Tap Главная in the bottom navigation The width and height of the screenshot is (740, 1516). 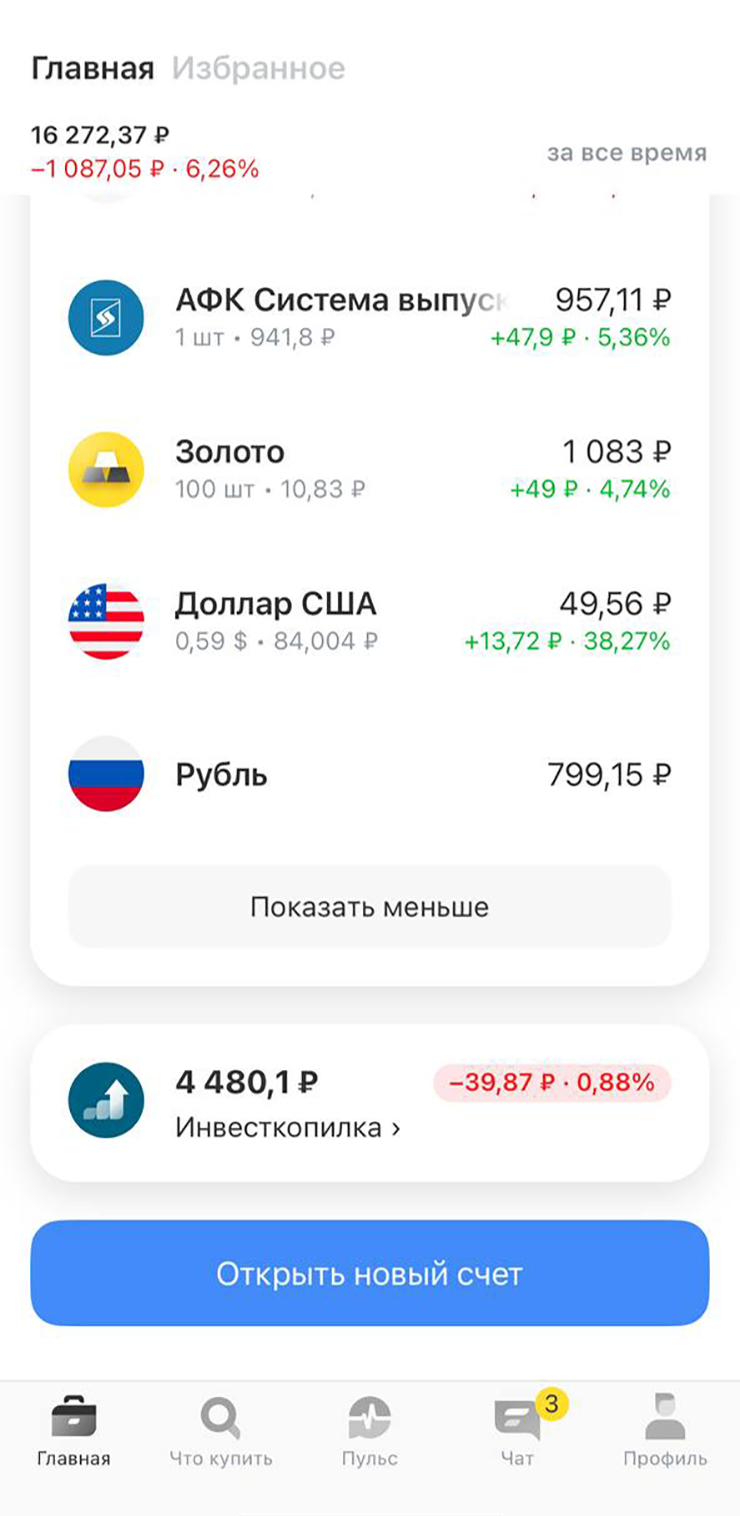pyautogui.click(x=74, y=1432)
